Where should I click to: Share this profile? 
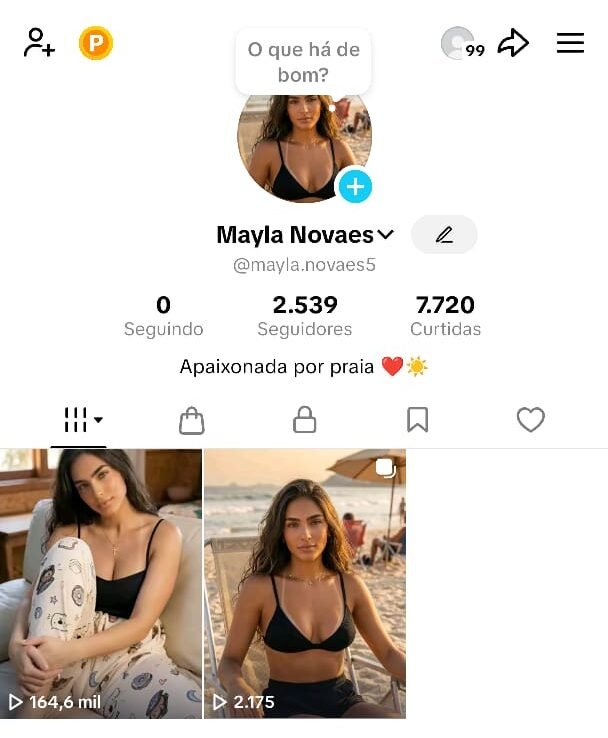pyautogui.click(x=513, y=43)
